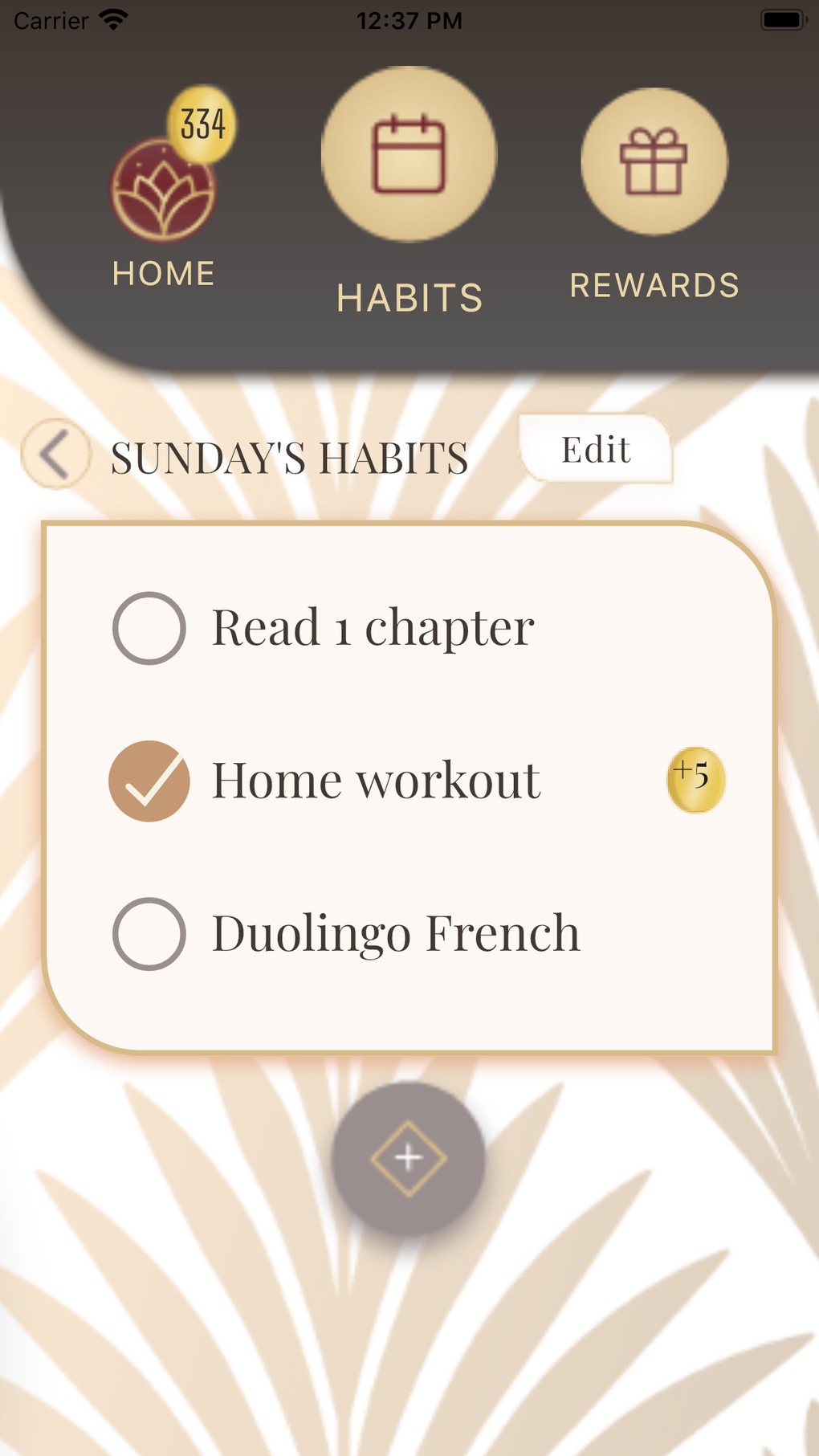Image resolution: width=819 pixels, height=1456 pixels.
Task: Tap the Edit button
Action: (x=596, y=449)
